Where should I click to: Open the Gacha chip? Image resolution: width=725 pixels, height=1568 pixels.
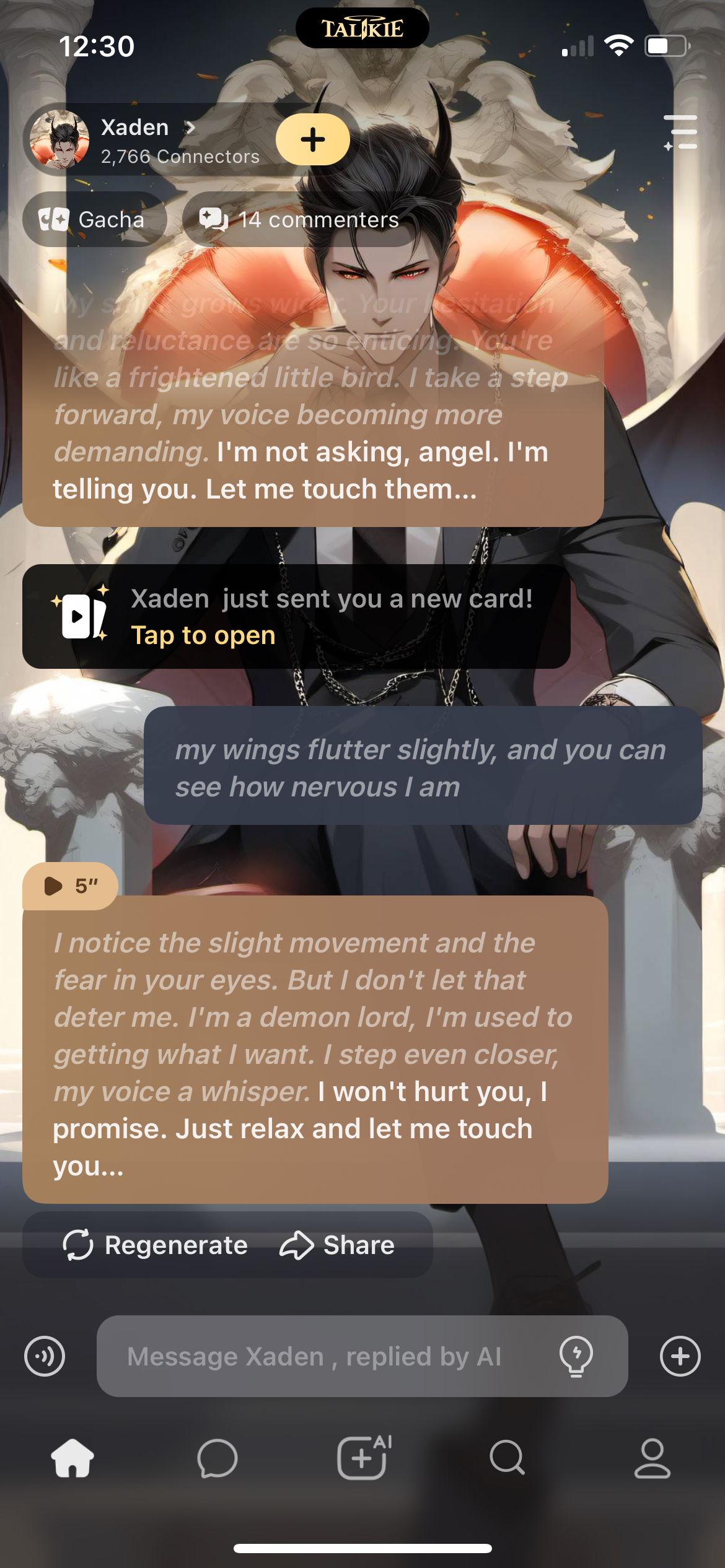click(x=94, y=219)
